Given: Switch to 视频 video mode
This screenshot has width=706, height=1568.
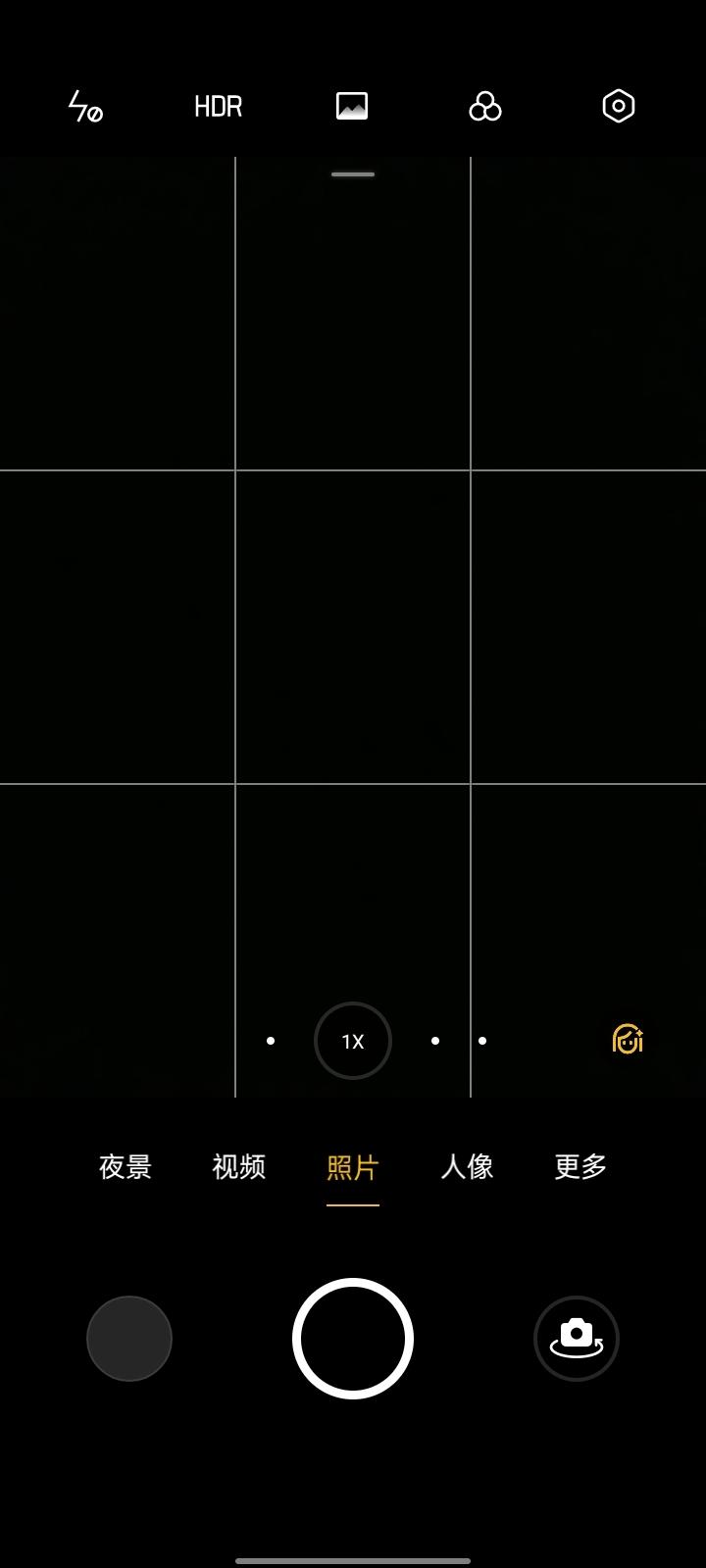Looking at the screenshot, I should click(x=239, y=1167).
